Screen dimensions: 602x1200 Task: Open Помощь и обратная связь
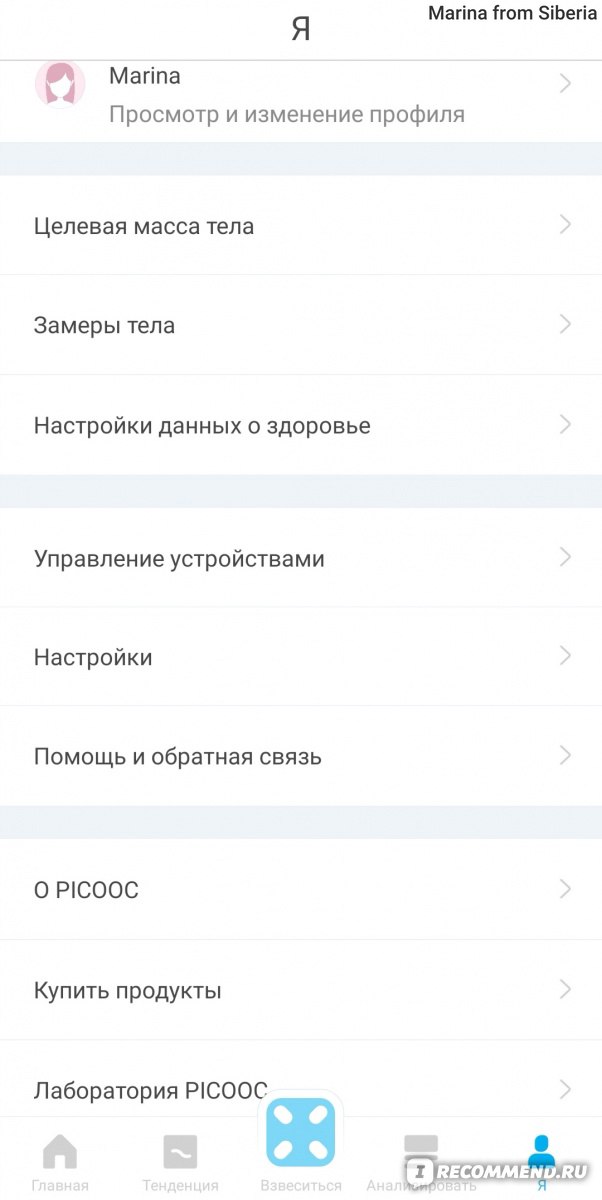pos(301,756)
